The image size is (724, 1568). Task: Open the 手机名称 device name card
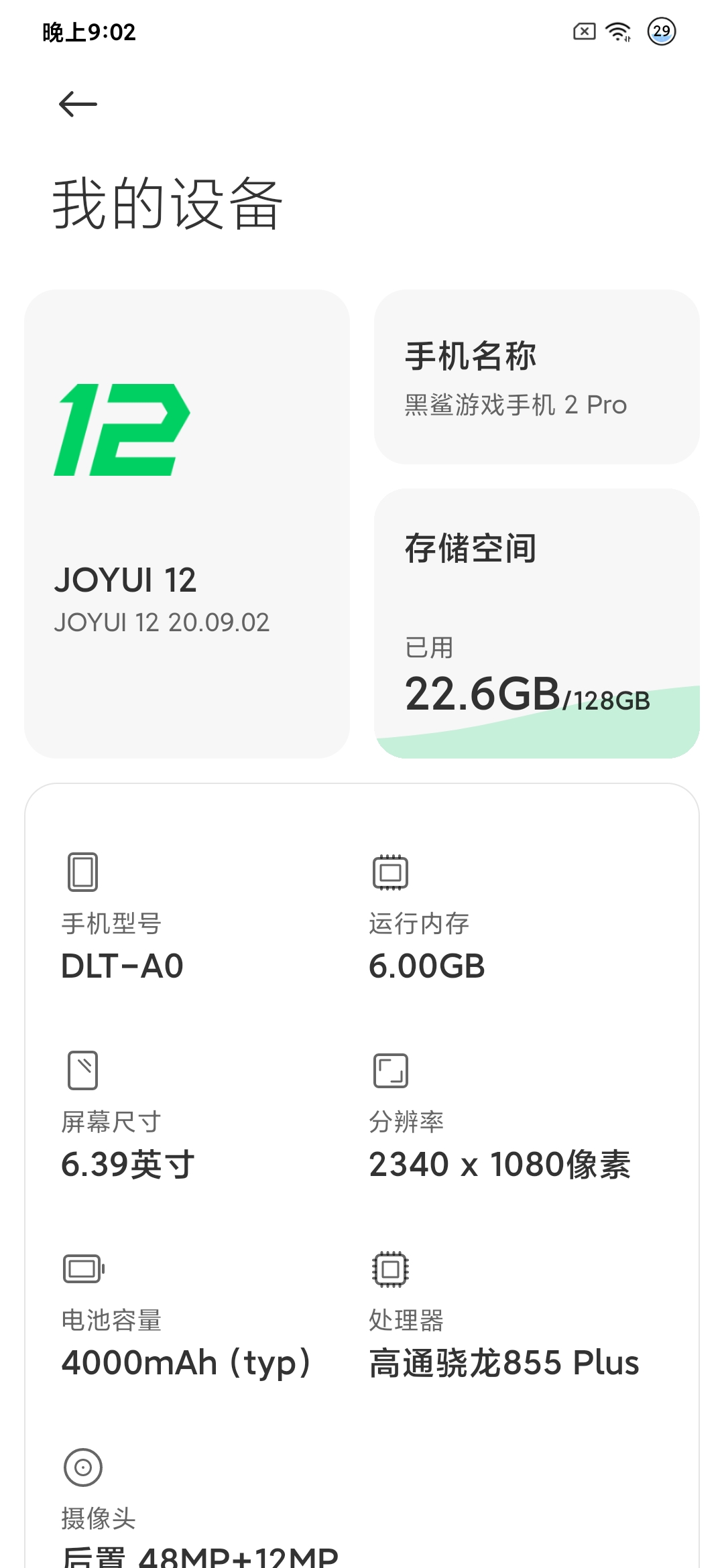tap(536, 377)
